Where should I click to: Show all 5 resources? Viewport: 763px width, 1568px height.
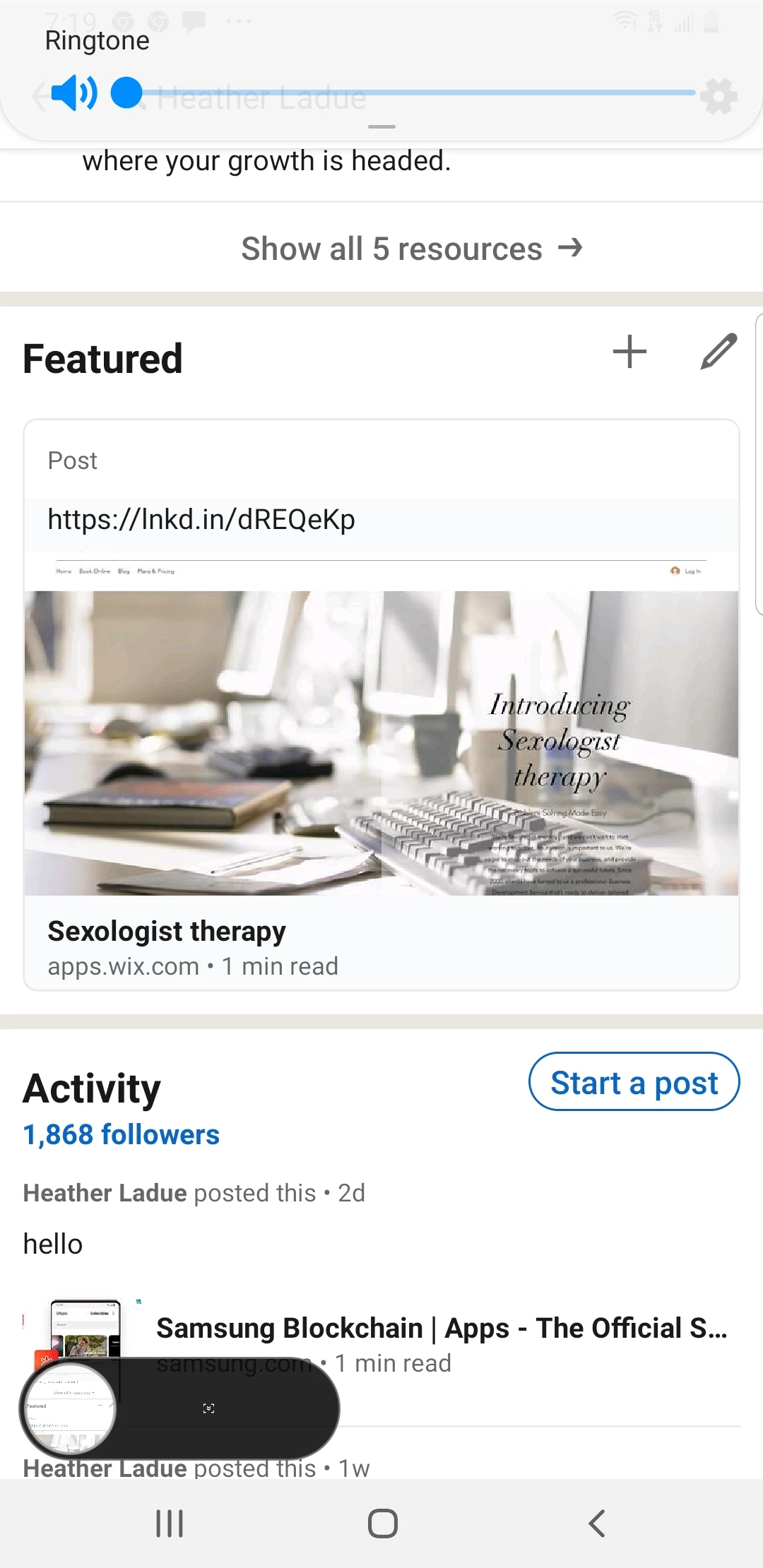pos(411,249)
